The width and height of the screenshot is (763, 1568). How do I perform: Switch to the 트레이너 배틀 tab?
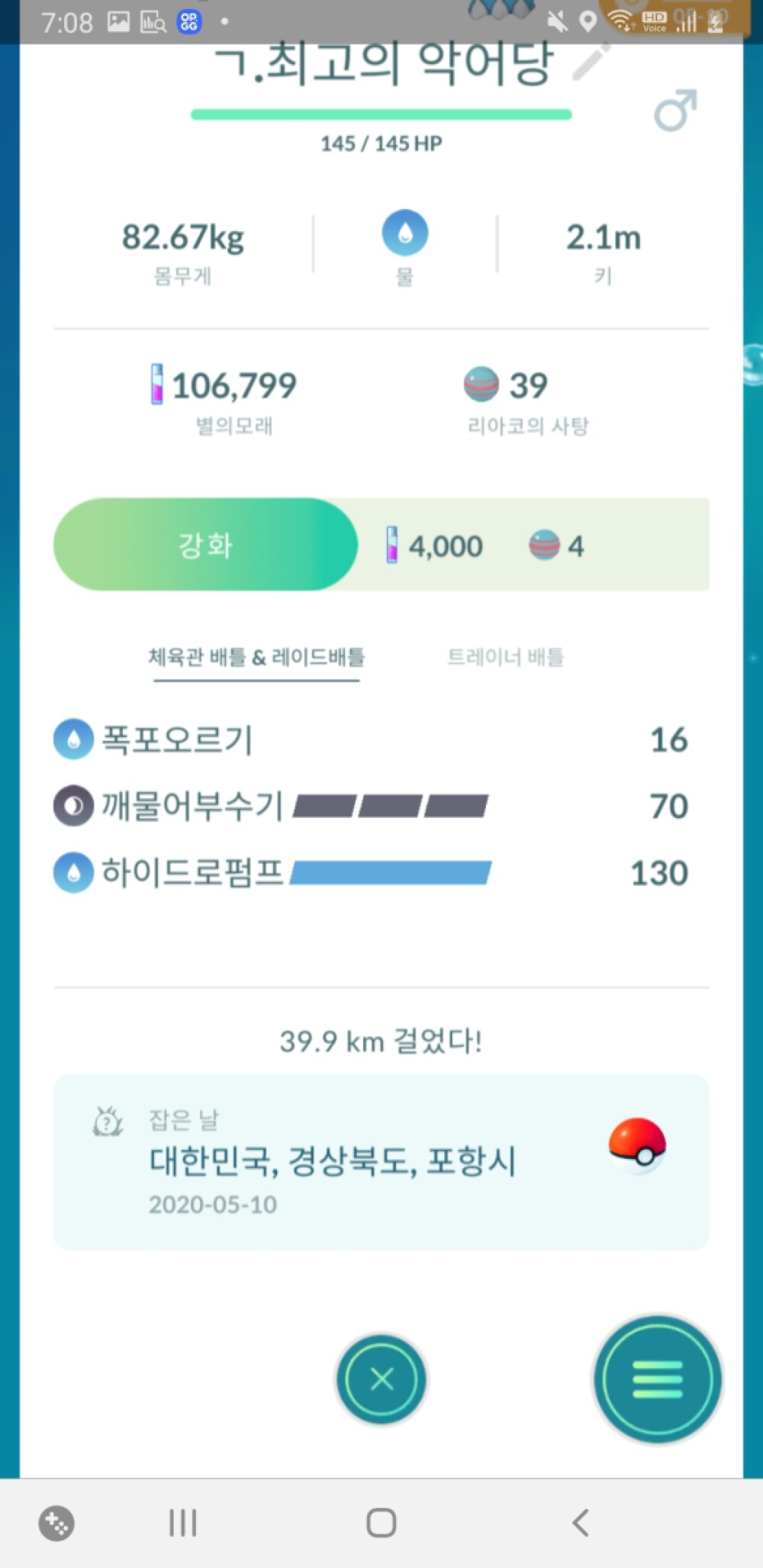505,657
